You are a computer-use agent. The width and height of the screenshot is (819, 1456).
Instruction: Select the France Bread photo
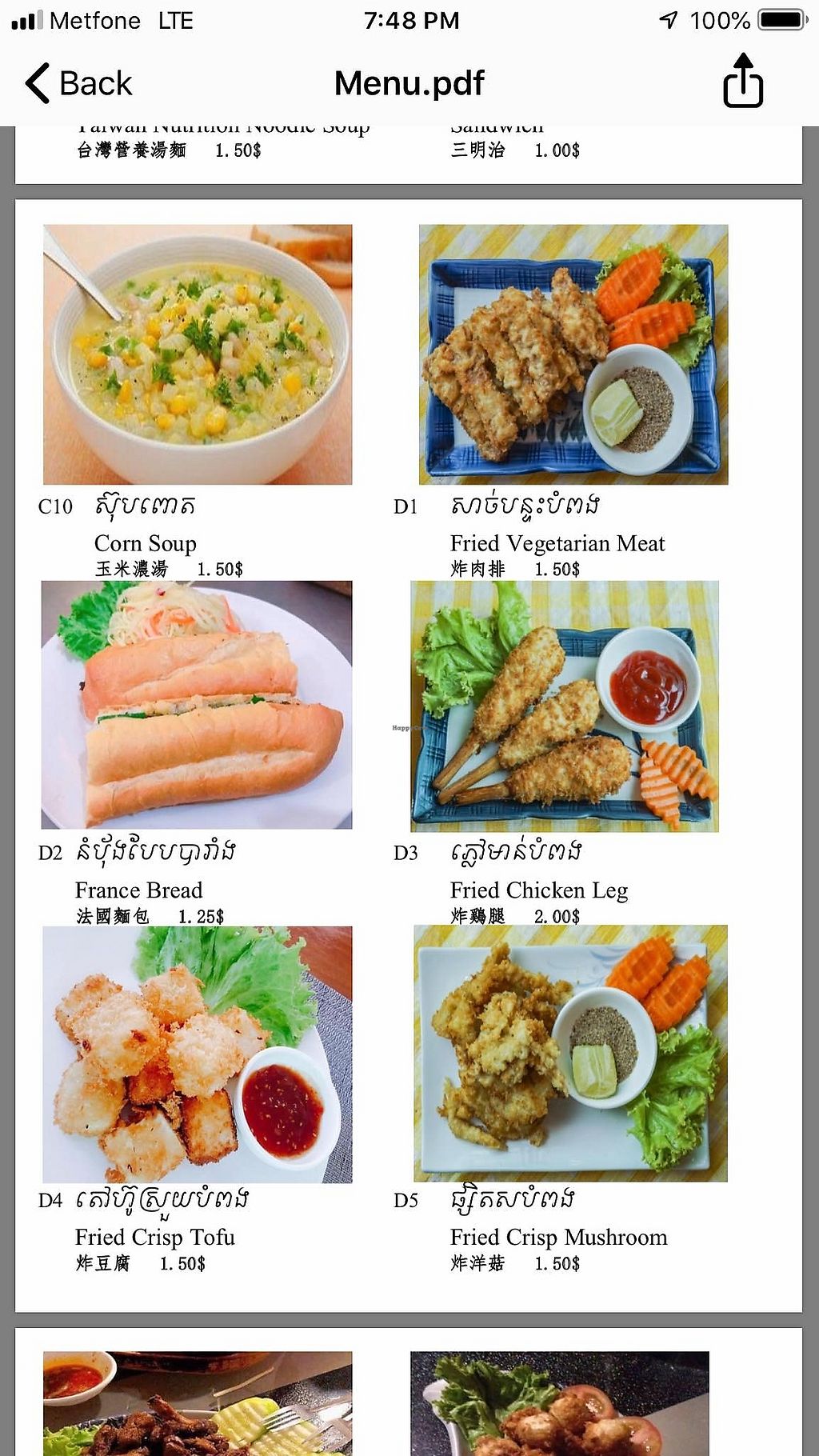194,702
